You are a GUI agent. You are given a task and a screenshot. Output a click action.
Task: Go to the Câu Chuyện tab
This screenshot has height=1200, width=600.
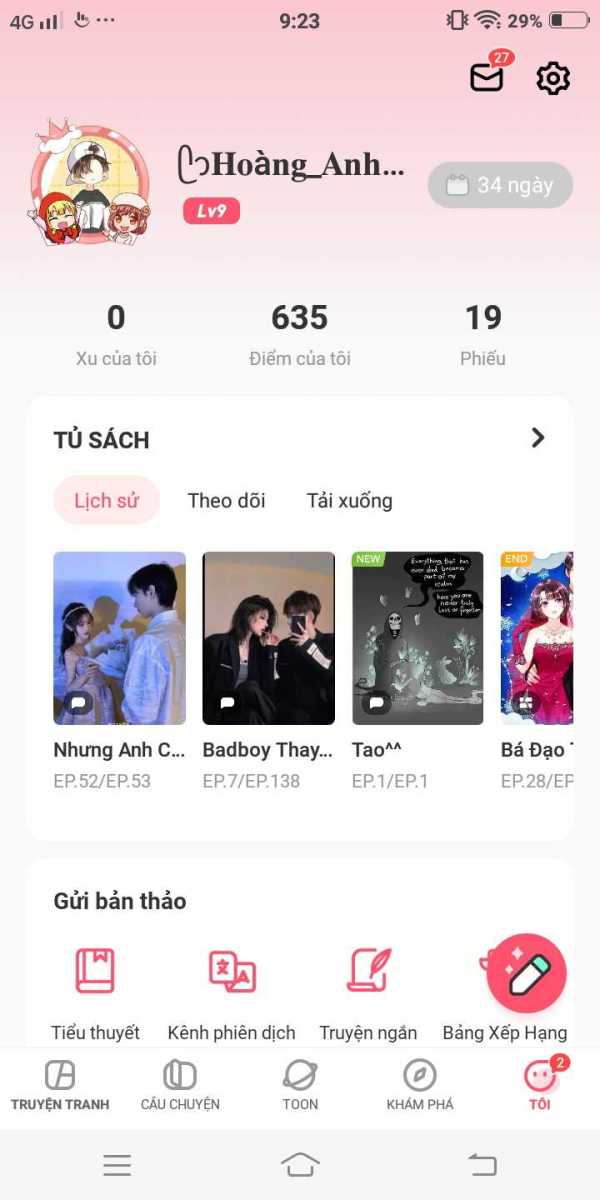coord(180,1086)
